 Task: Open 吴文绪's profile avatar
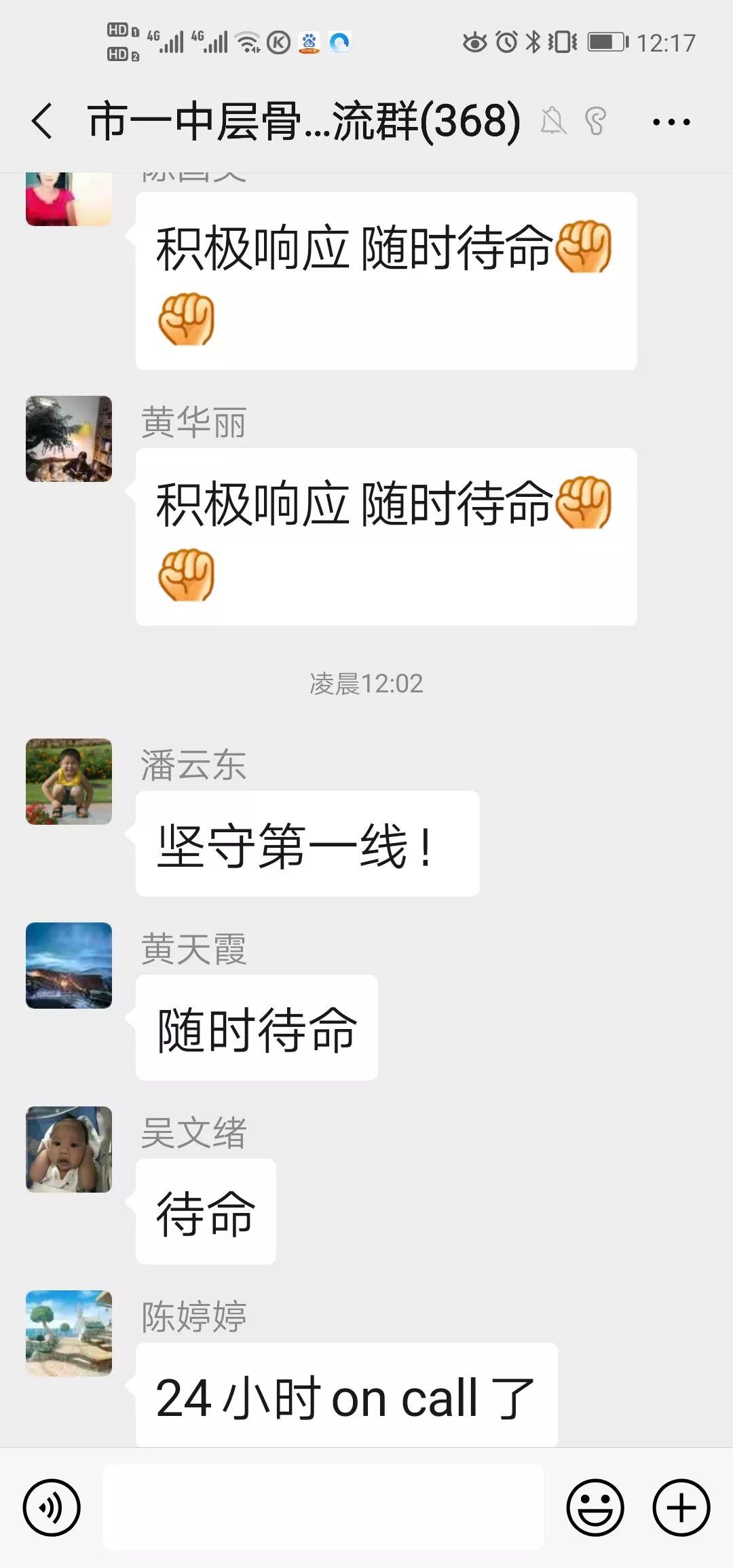69,1149
